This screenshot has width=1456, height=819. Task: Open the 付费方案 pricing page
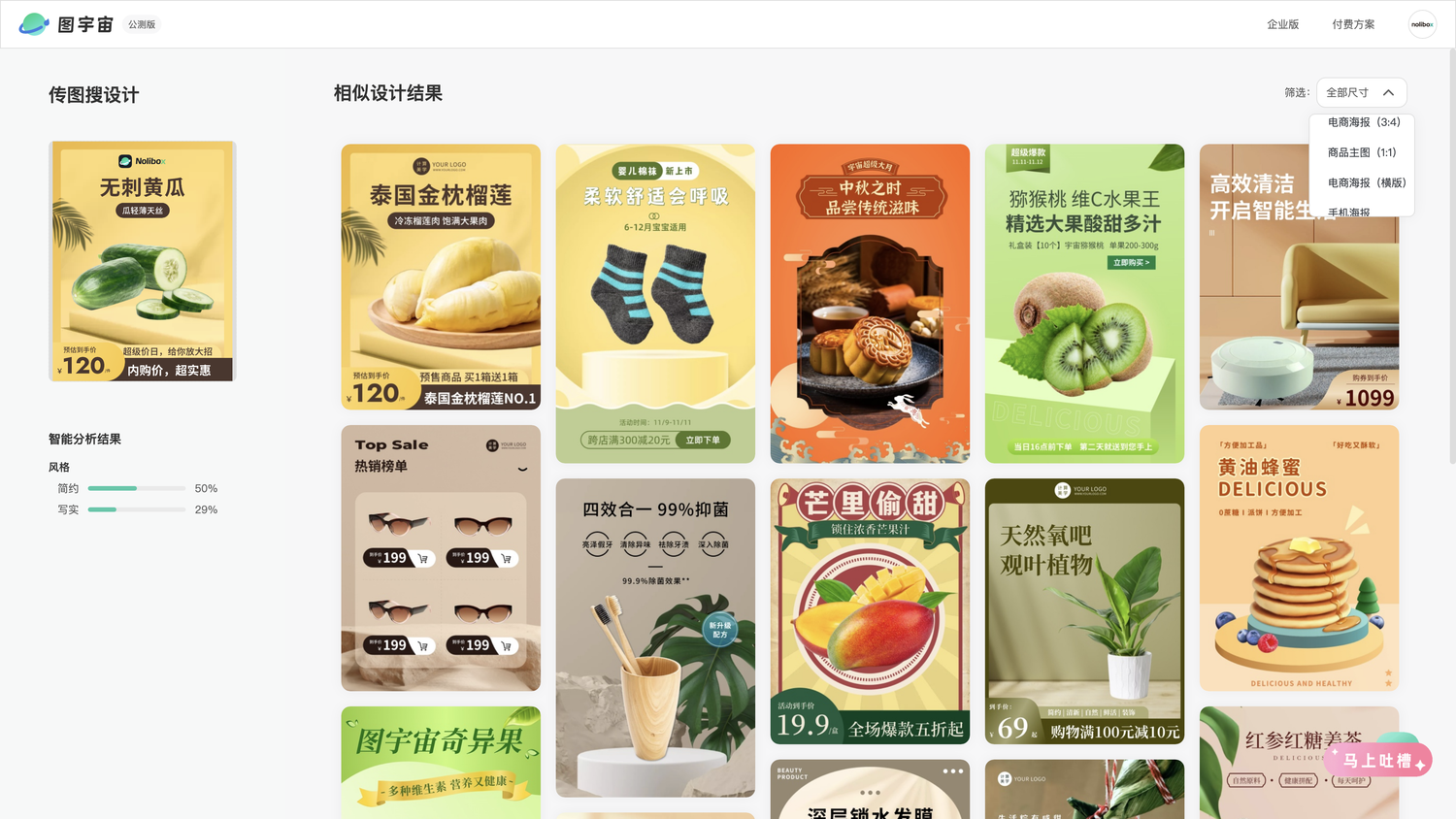(1352, 24)
